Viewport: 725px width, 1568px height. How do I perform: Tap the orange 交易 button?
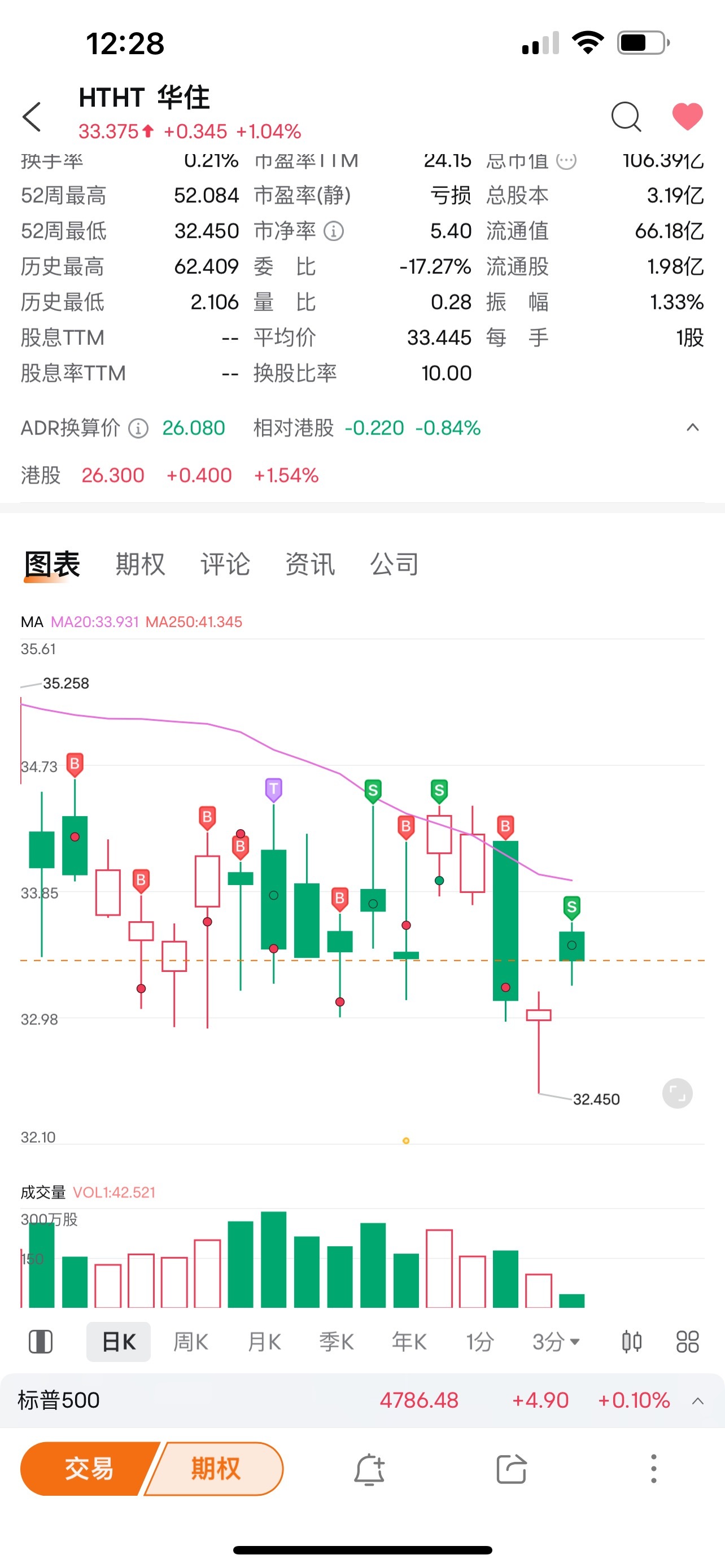(88, 1468)
